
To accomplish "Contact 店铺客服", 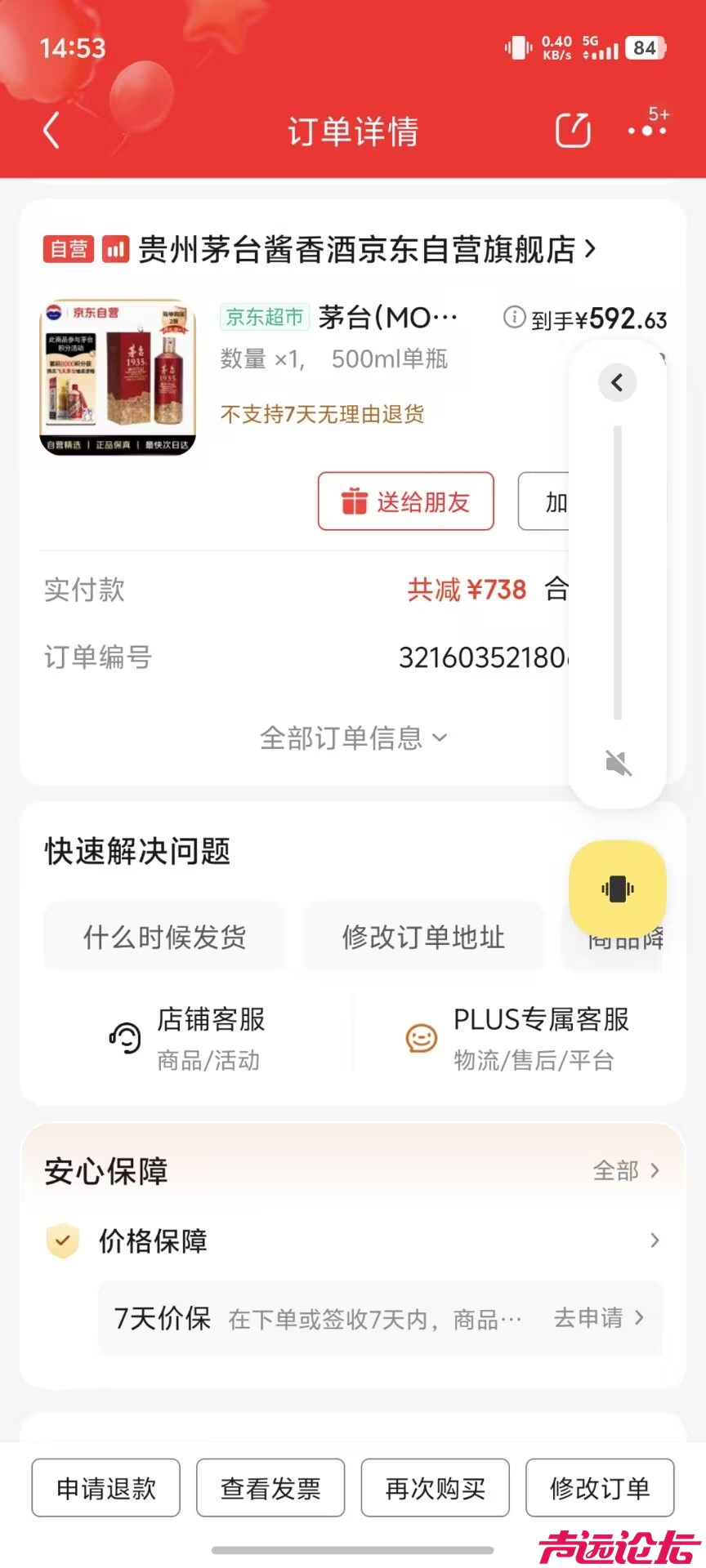I will click(188, 1038).
